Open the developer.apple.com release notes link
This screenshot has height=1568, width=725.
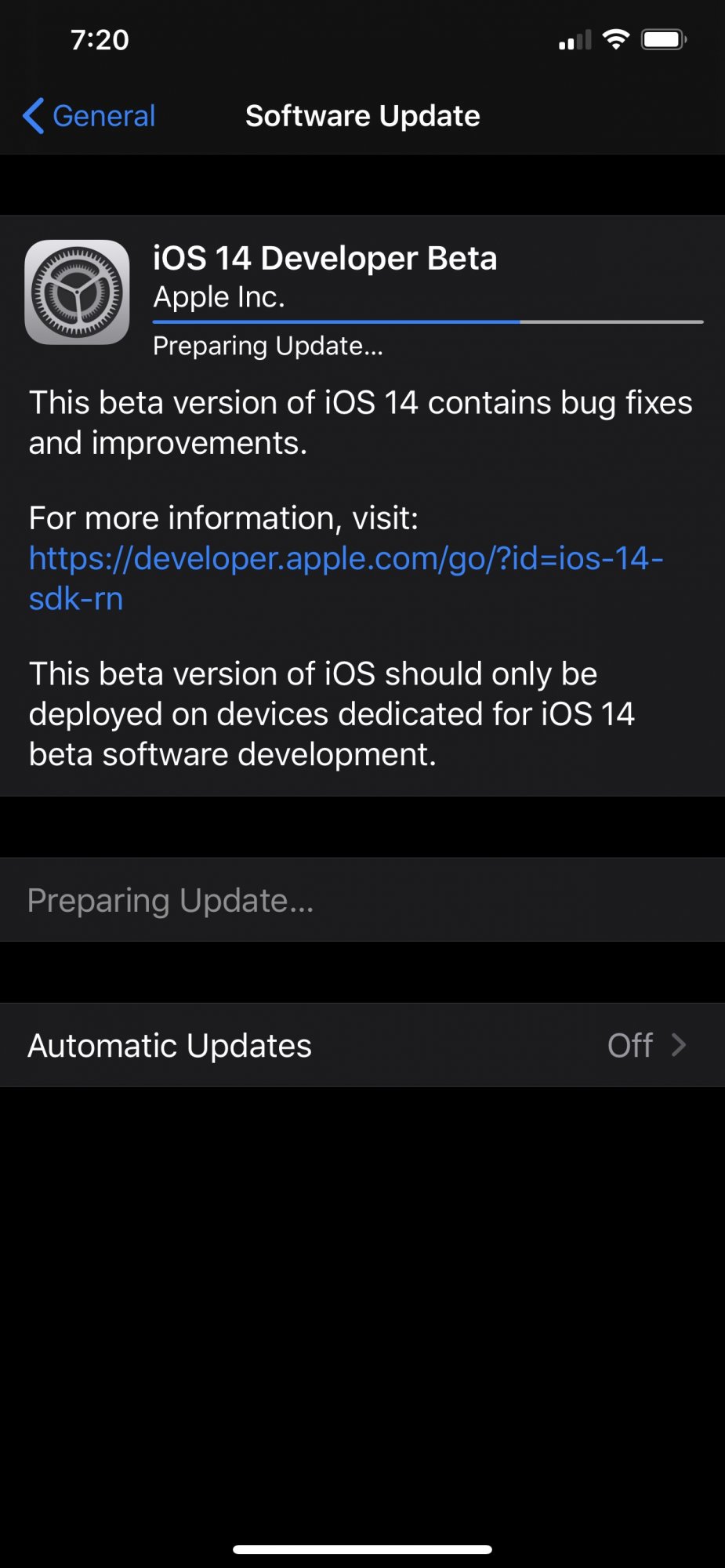(x=346, y=579)
